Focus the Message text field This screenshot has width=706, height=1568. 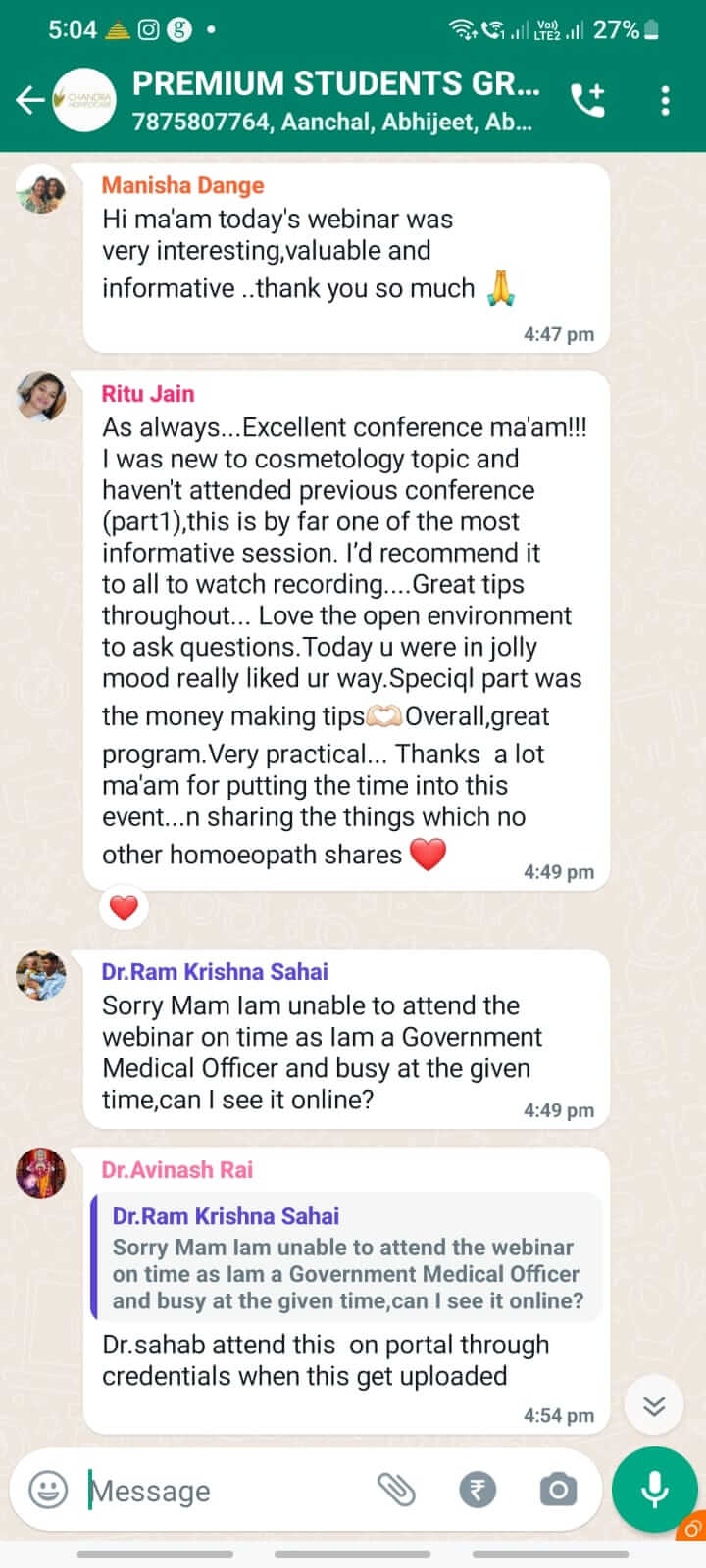tap(226, 1491)
